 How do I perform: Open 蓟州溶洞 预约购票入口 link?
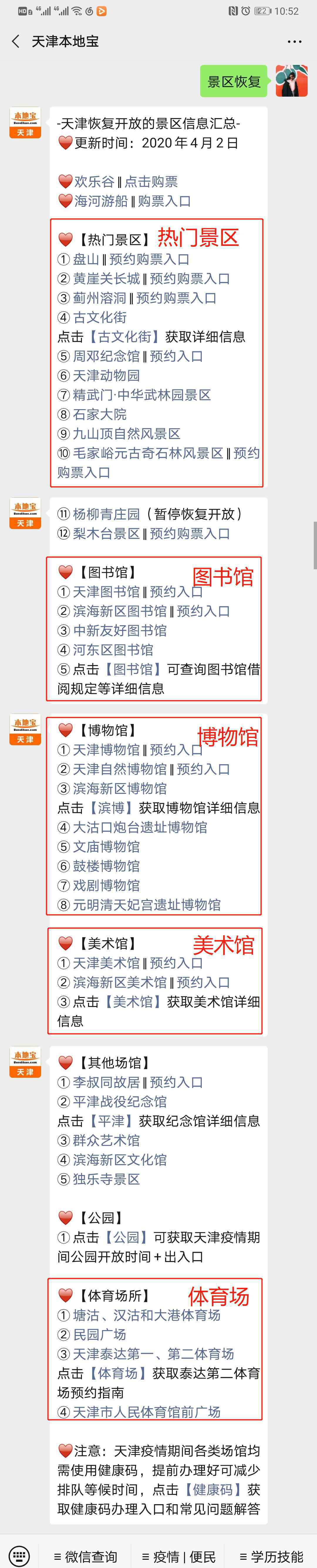click(x=176, y=298)
